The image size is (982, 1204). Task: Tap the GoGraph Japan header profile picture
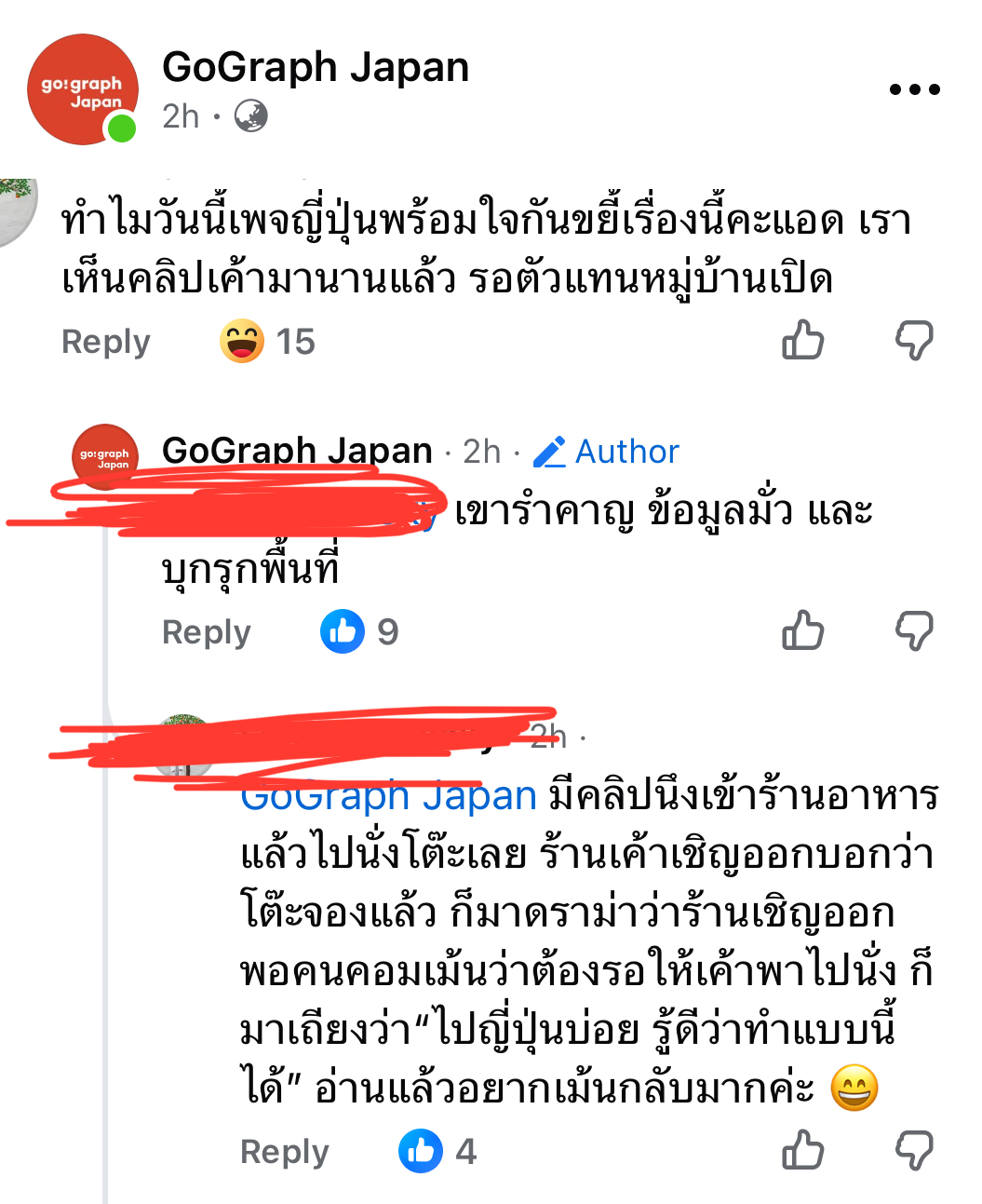pos(82,90)
